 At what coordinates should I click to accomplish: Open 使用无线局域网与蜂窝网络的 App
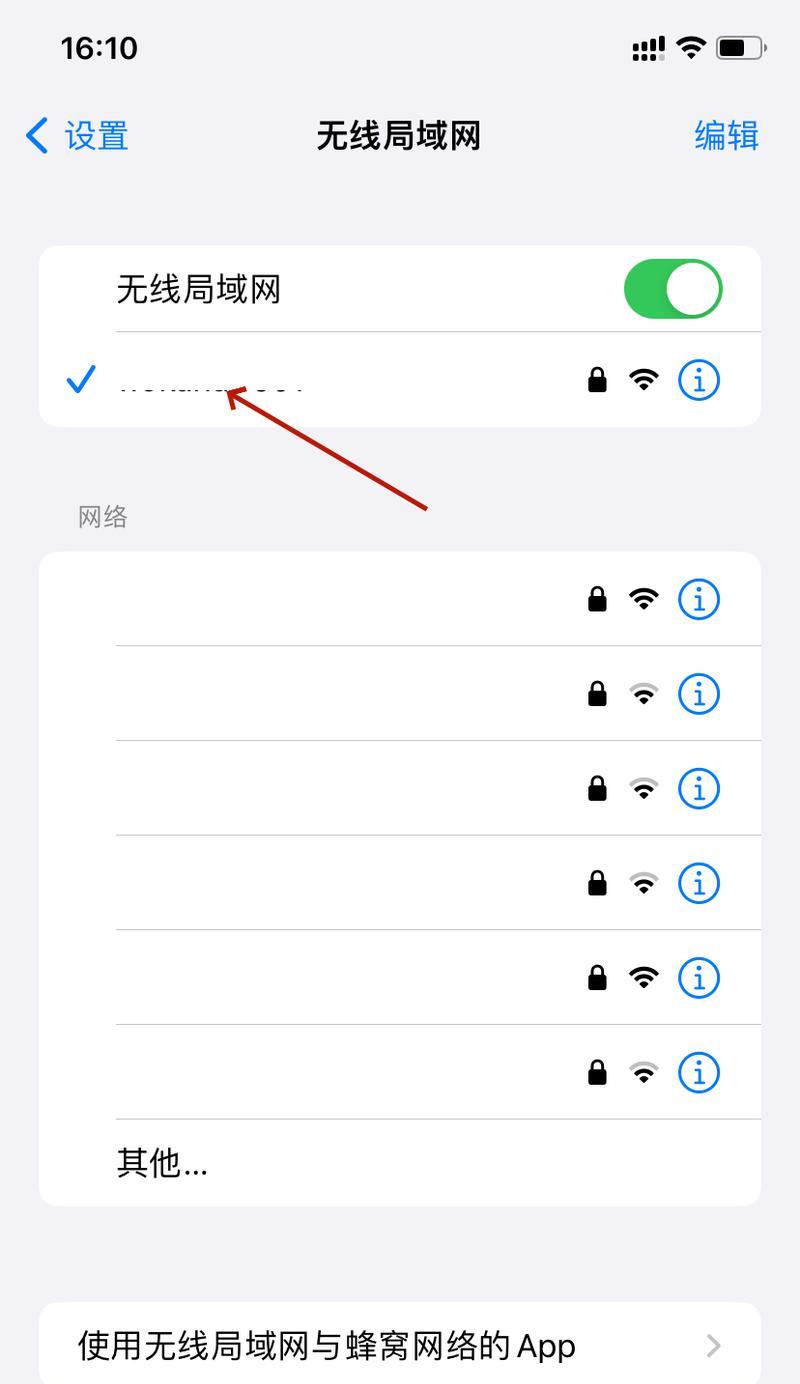pos(400,1345)
